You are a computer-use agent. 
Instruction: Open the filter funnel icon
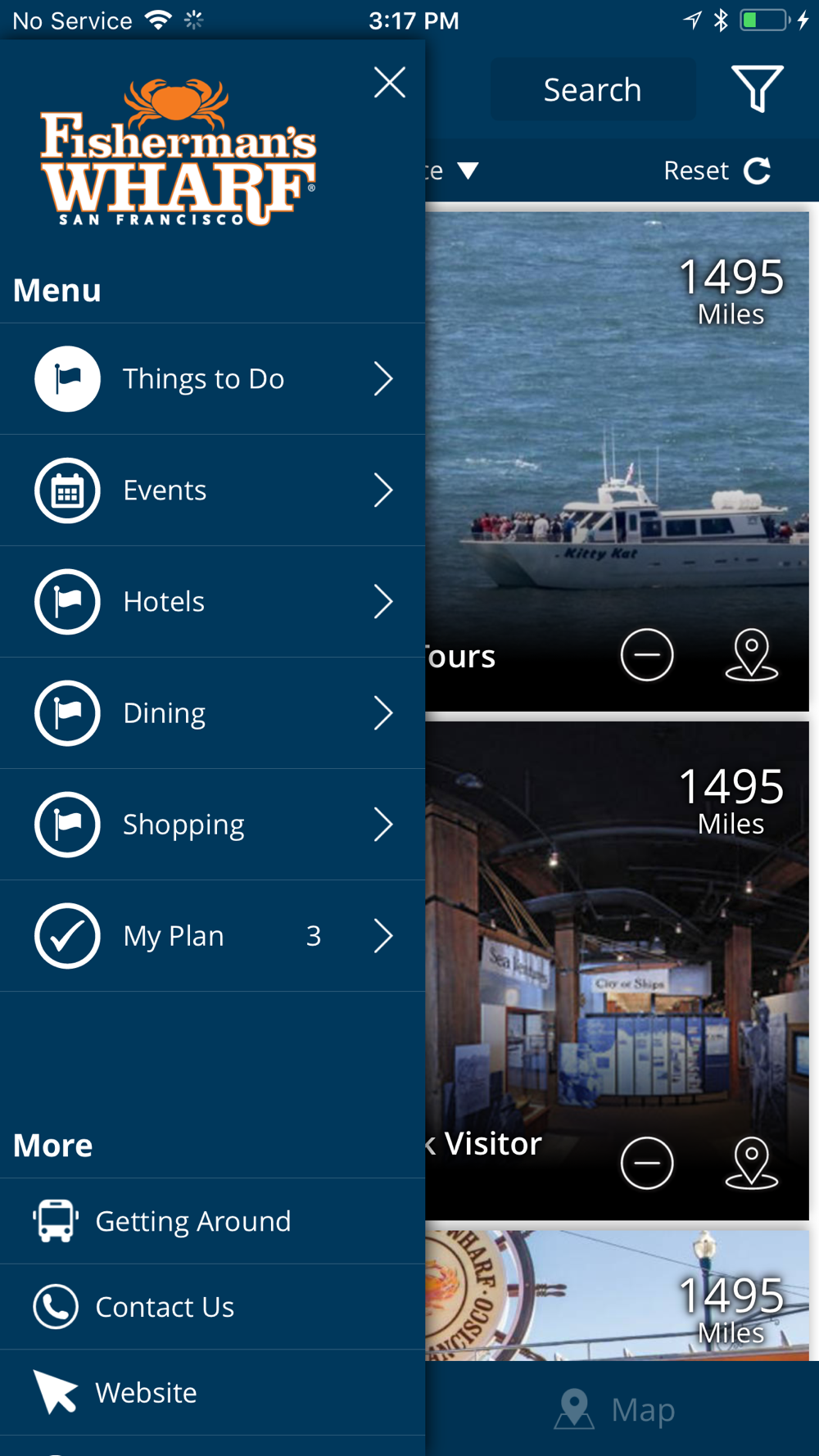(757, 88)
